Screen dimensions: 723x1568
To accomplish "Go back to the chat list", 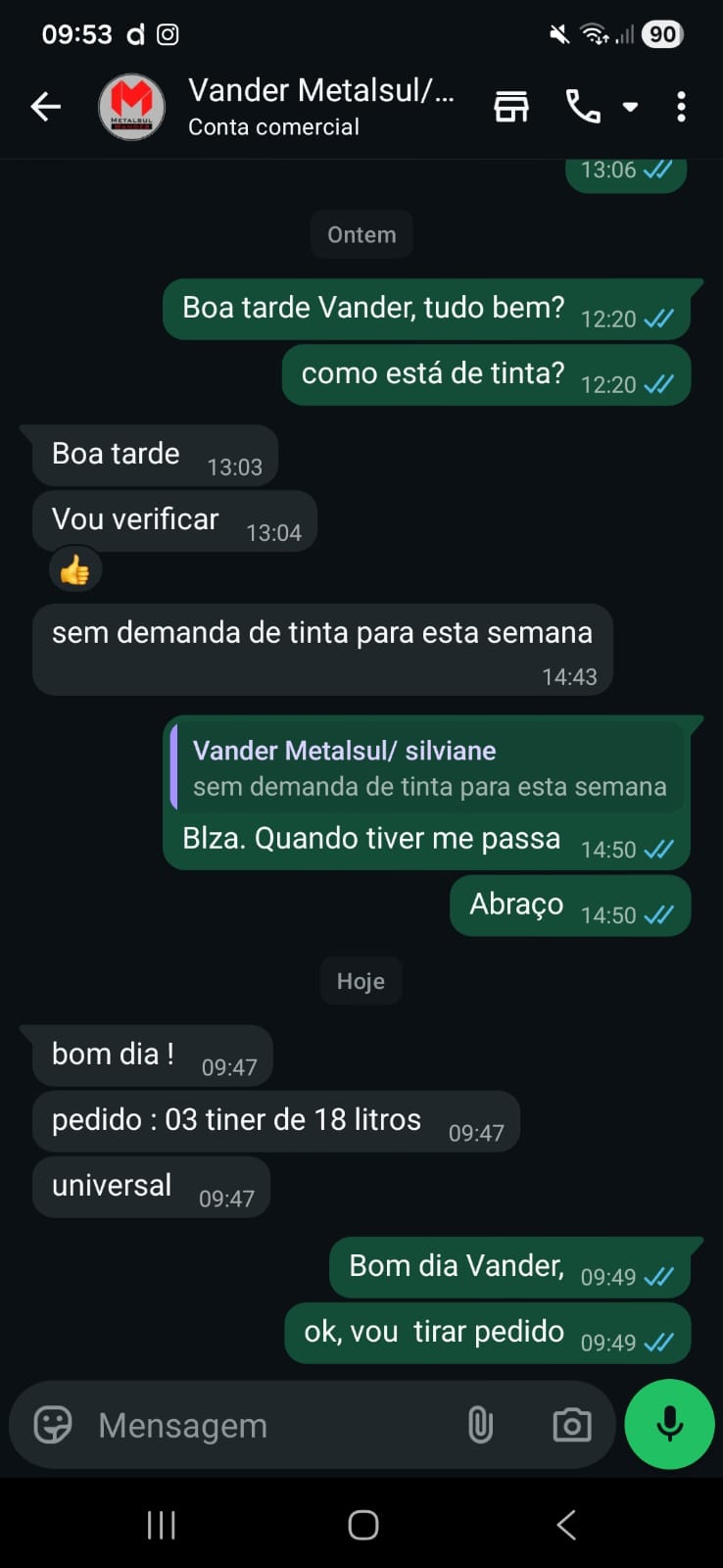I will (x=45, y=107).
